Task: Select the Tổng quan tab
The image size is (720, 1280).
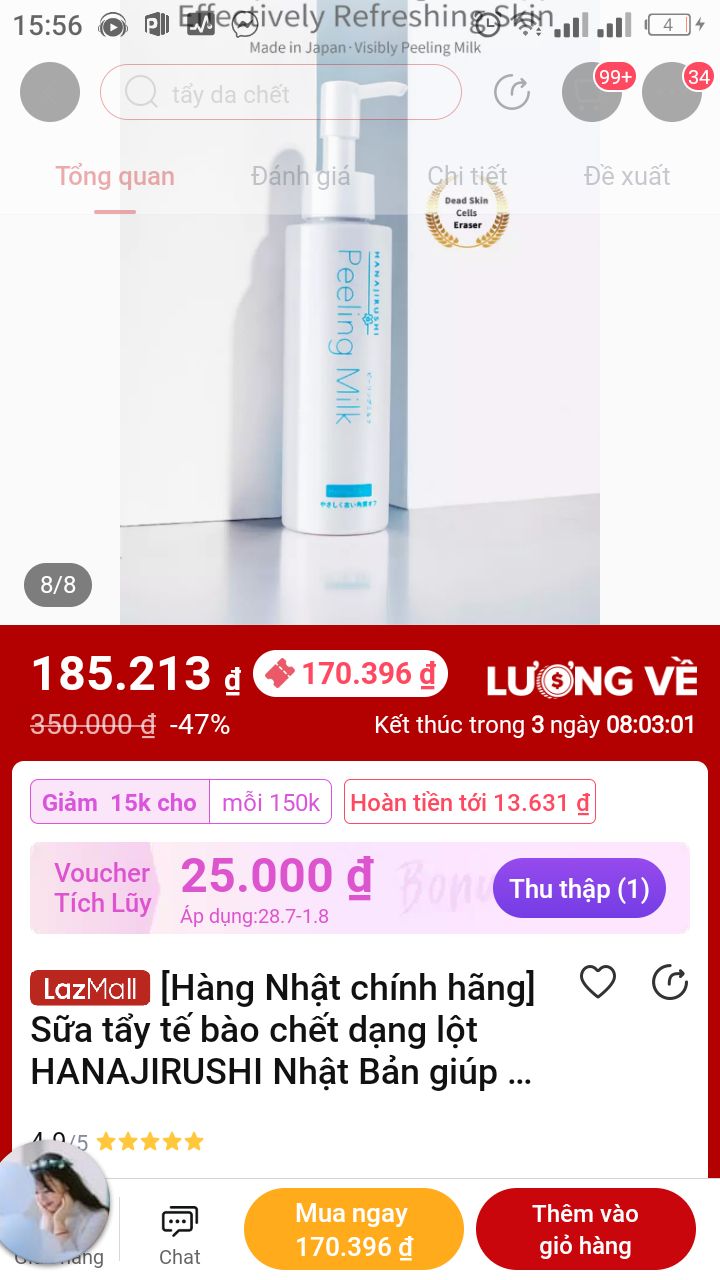Action: pos(115,177)
